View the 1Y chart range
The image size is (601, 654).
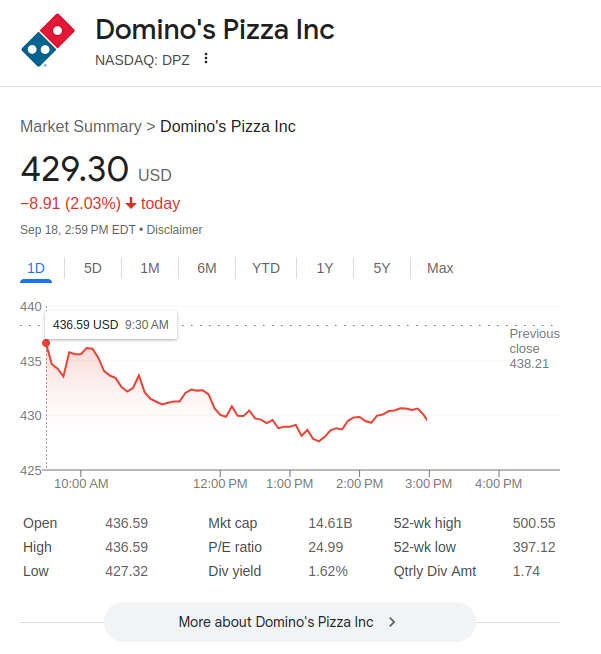[x=325, y=268]
